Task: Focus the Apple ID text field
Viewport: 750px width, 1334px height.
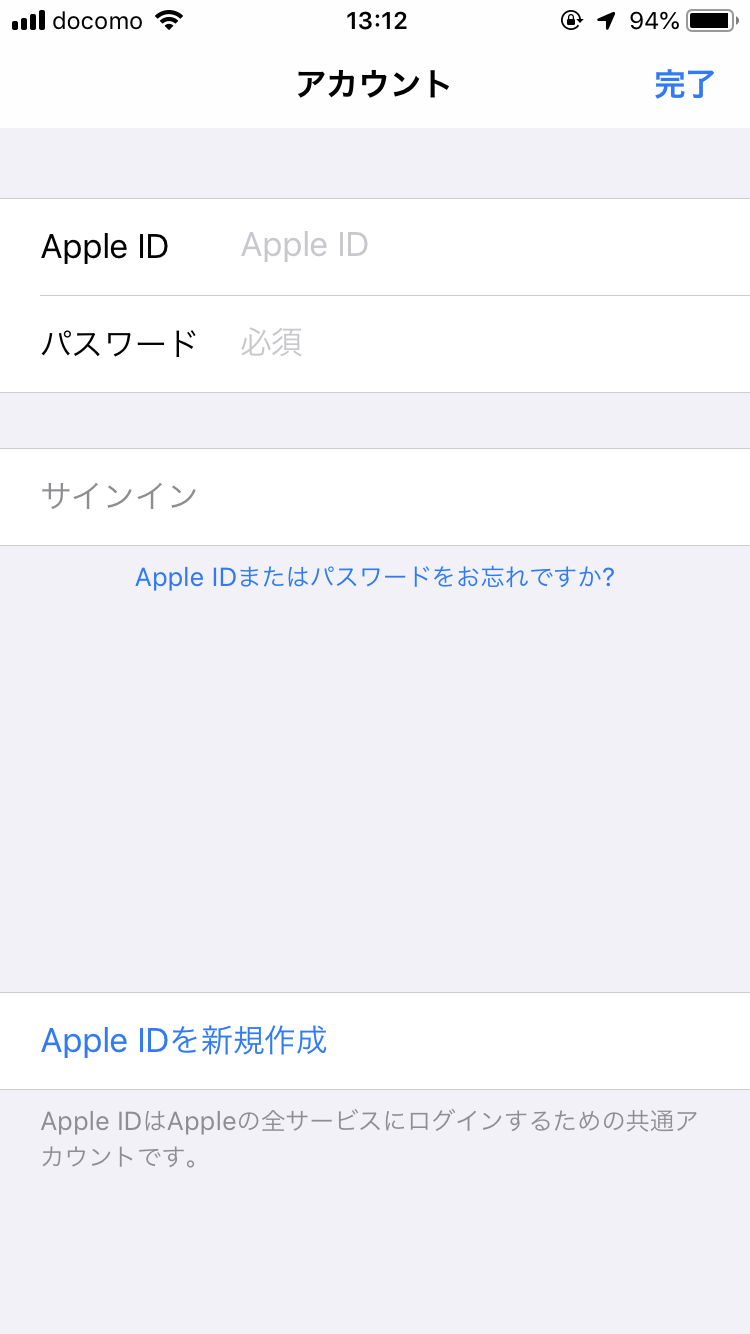Action: [x=480, y=246]
